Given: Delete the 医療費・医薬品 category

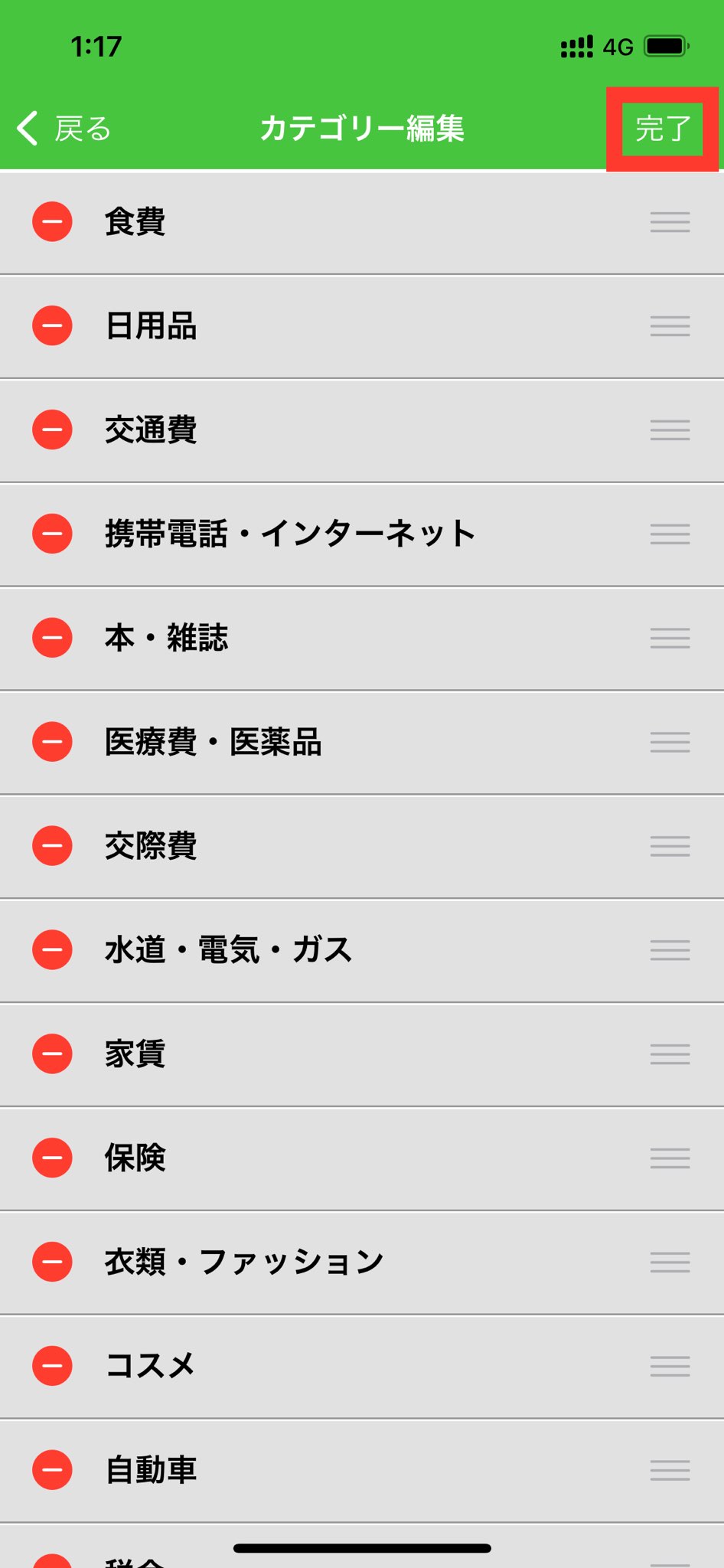Looking at the screenshot, I should pos(52,742).
